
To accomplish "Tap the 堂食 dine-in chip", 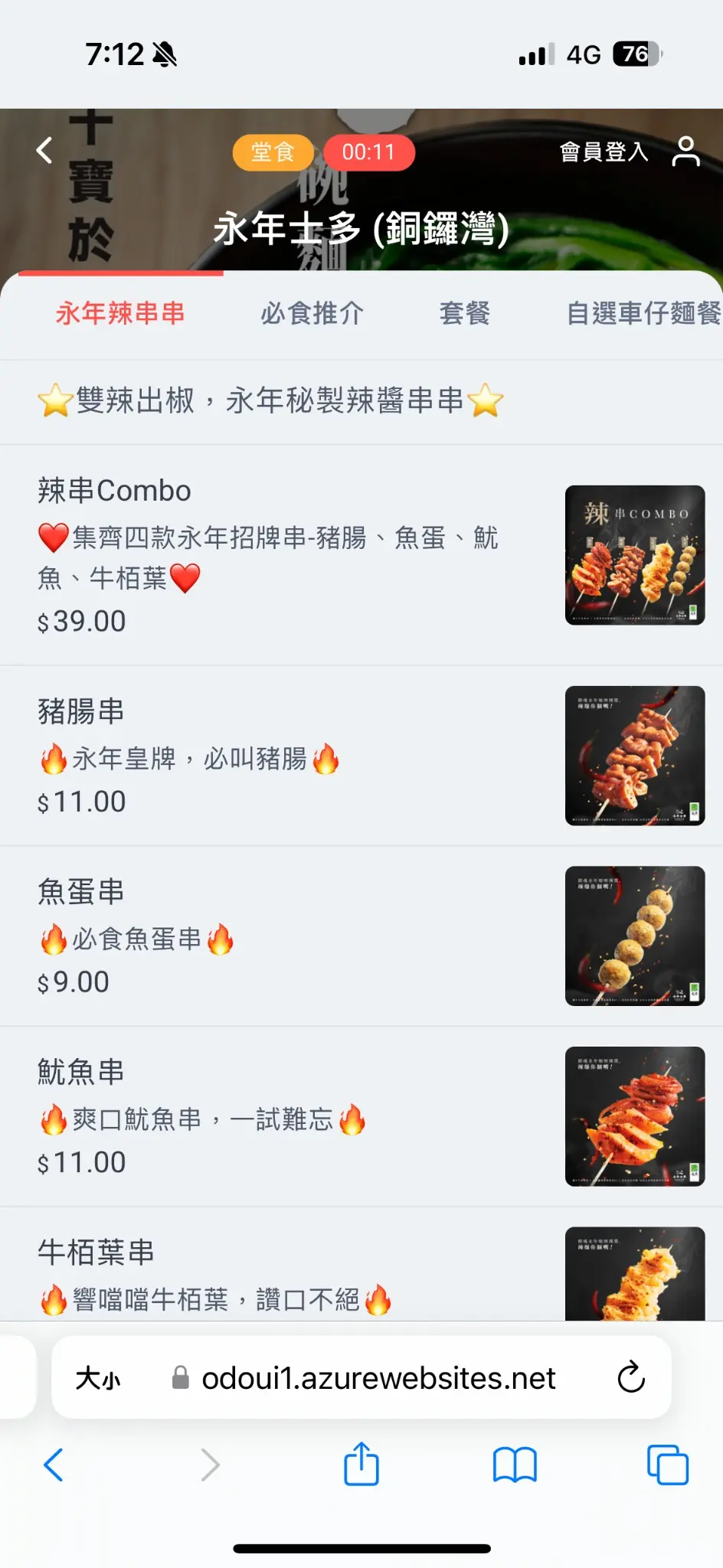I will pos(273,152).
